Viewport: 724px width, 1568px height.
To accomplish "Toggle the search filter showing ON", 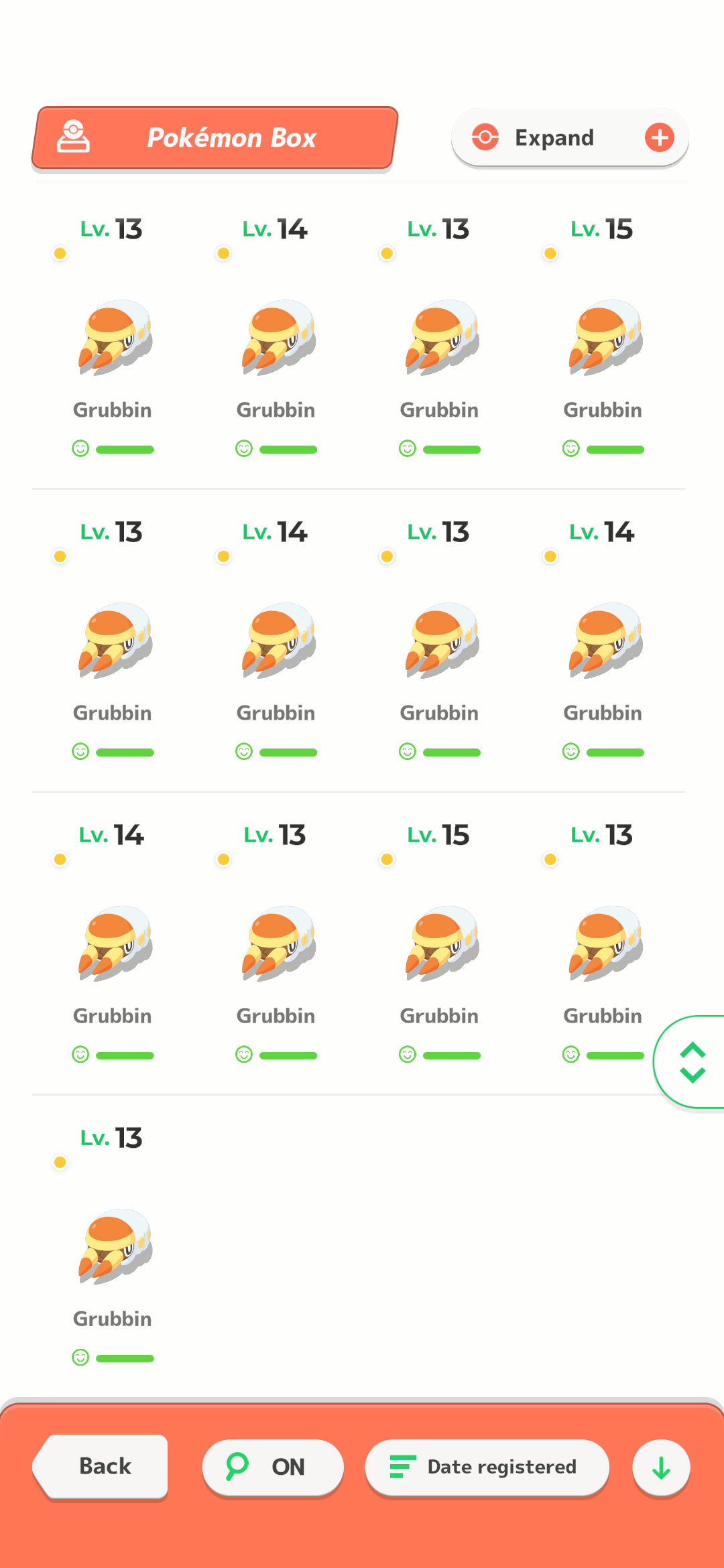I will pyautogui.click(x=273, y=1467).
